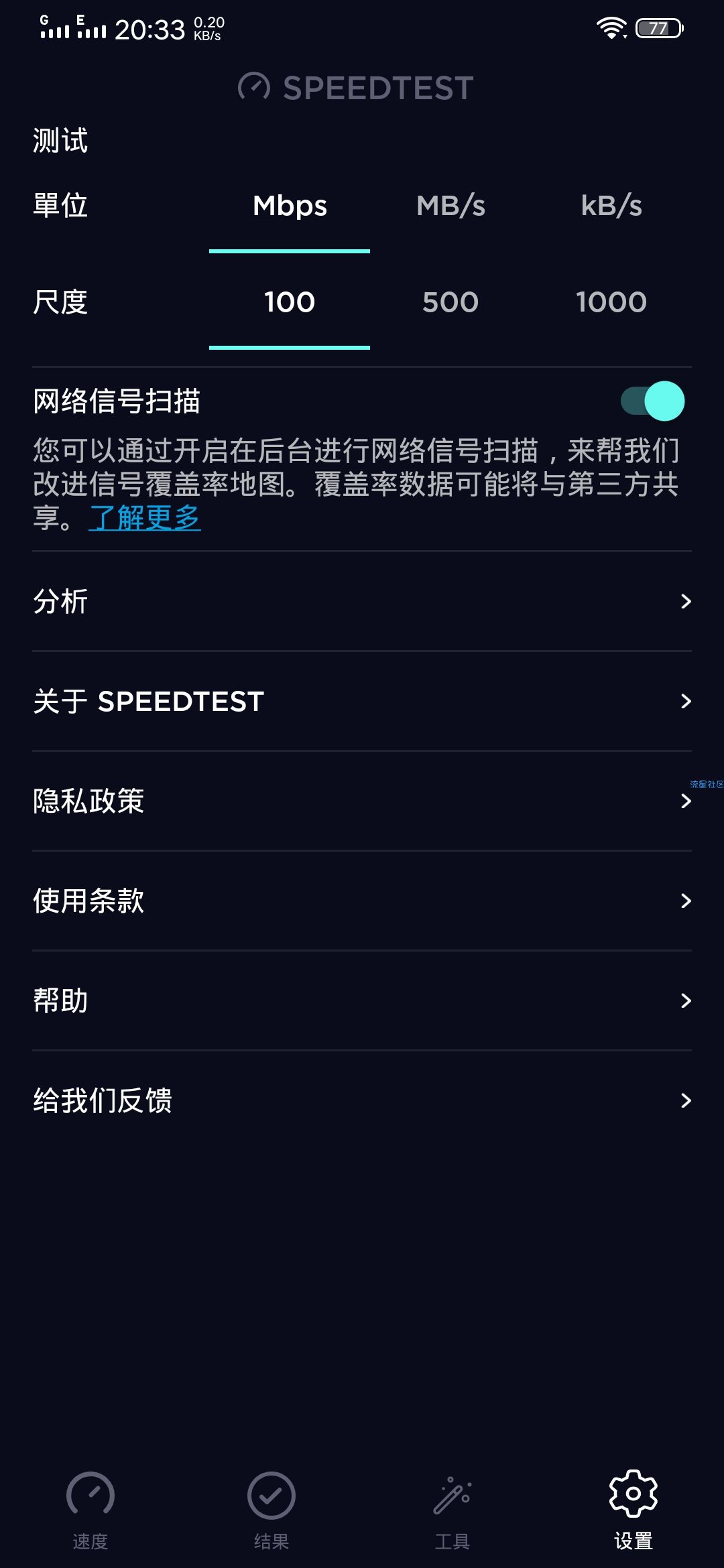Choose kB/s as the unit

611,206
